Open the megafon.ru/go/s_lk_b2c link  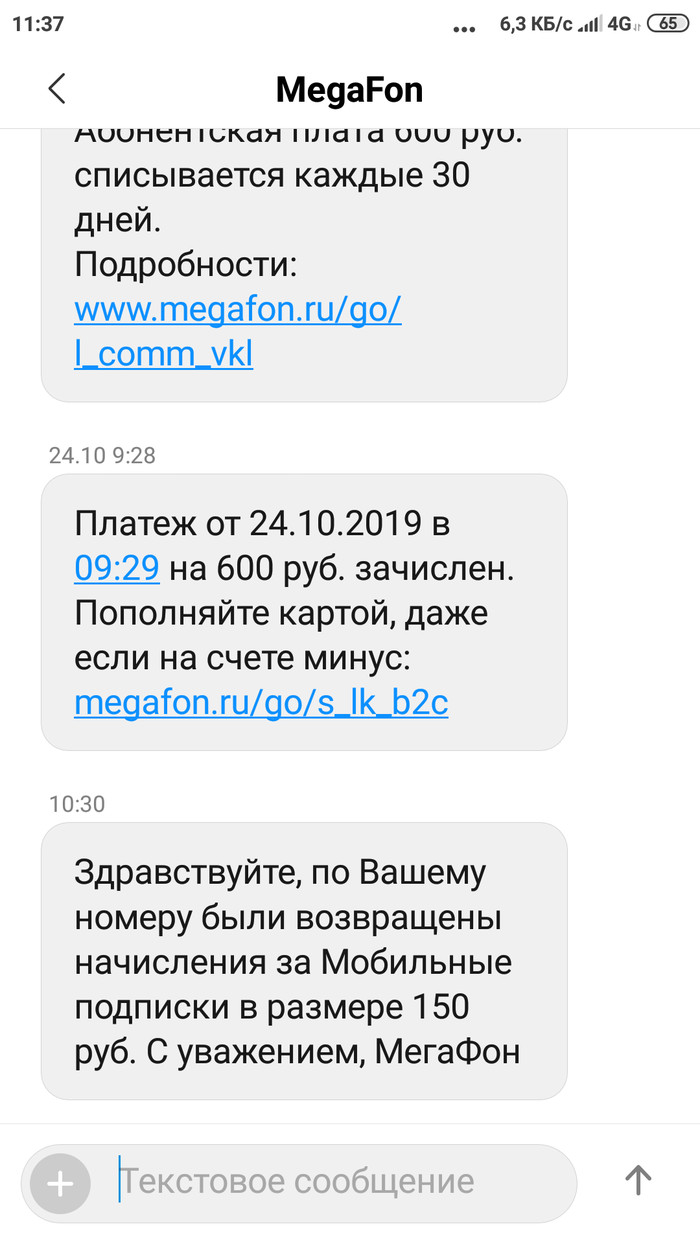coord(260,704)
